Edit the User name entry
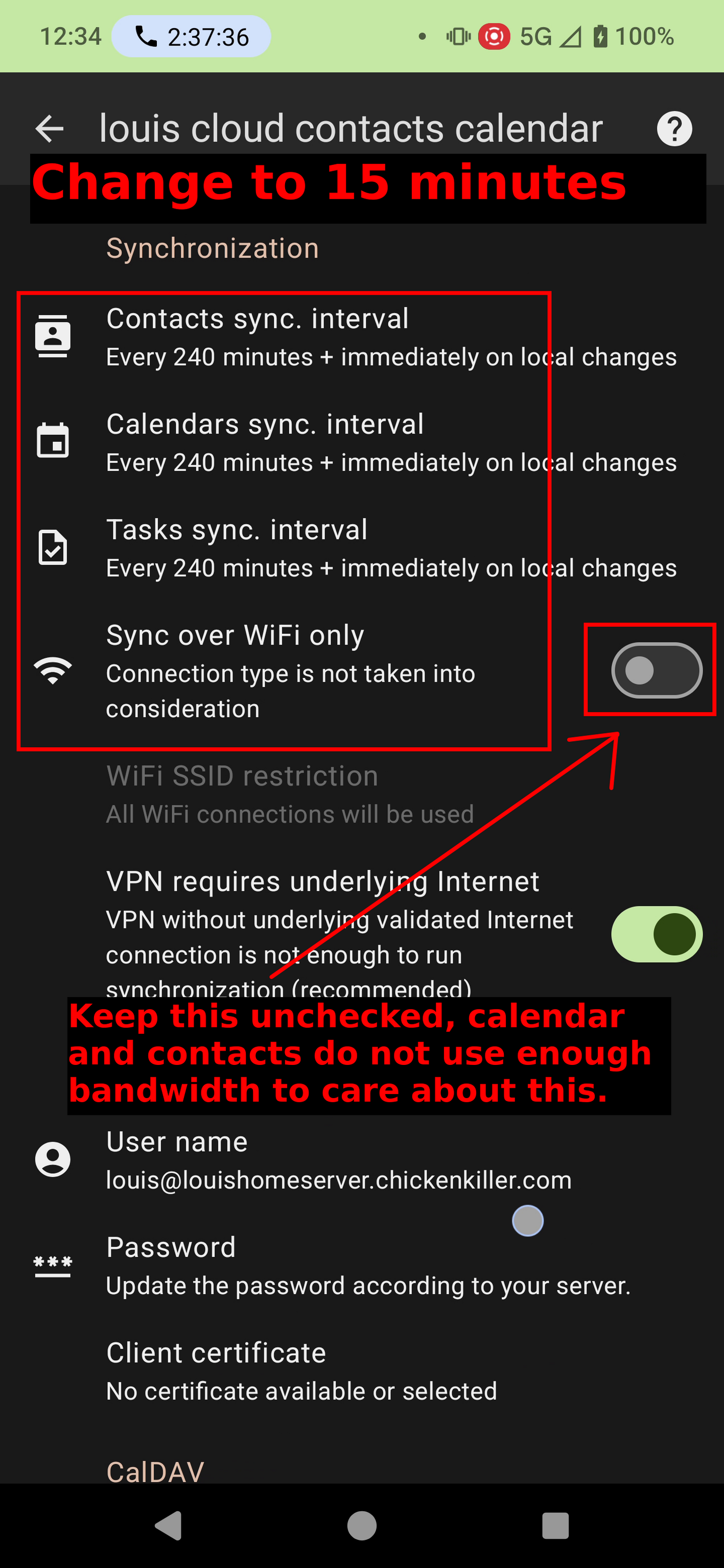 click(x=362, y=1160)
